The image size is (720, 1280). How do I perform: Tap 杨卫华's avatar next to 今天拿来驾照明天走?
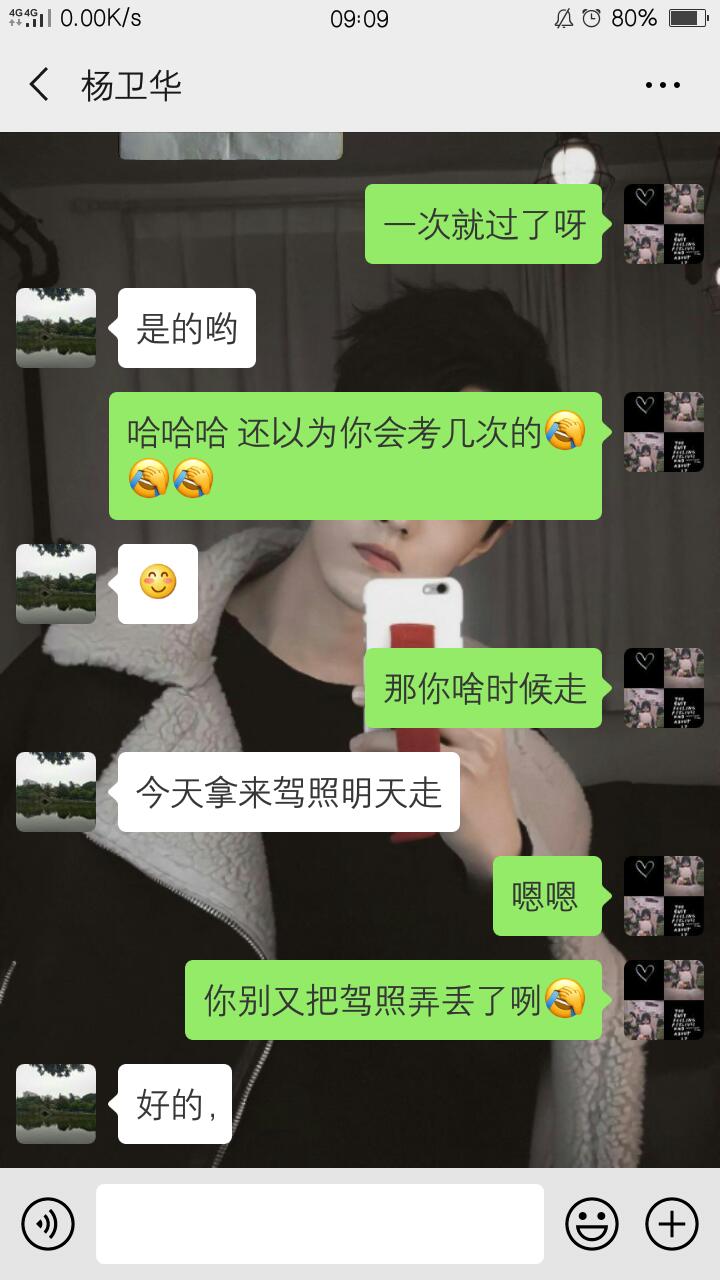click(56, 792)
